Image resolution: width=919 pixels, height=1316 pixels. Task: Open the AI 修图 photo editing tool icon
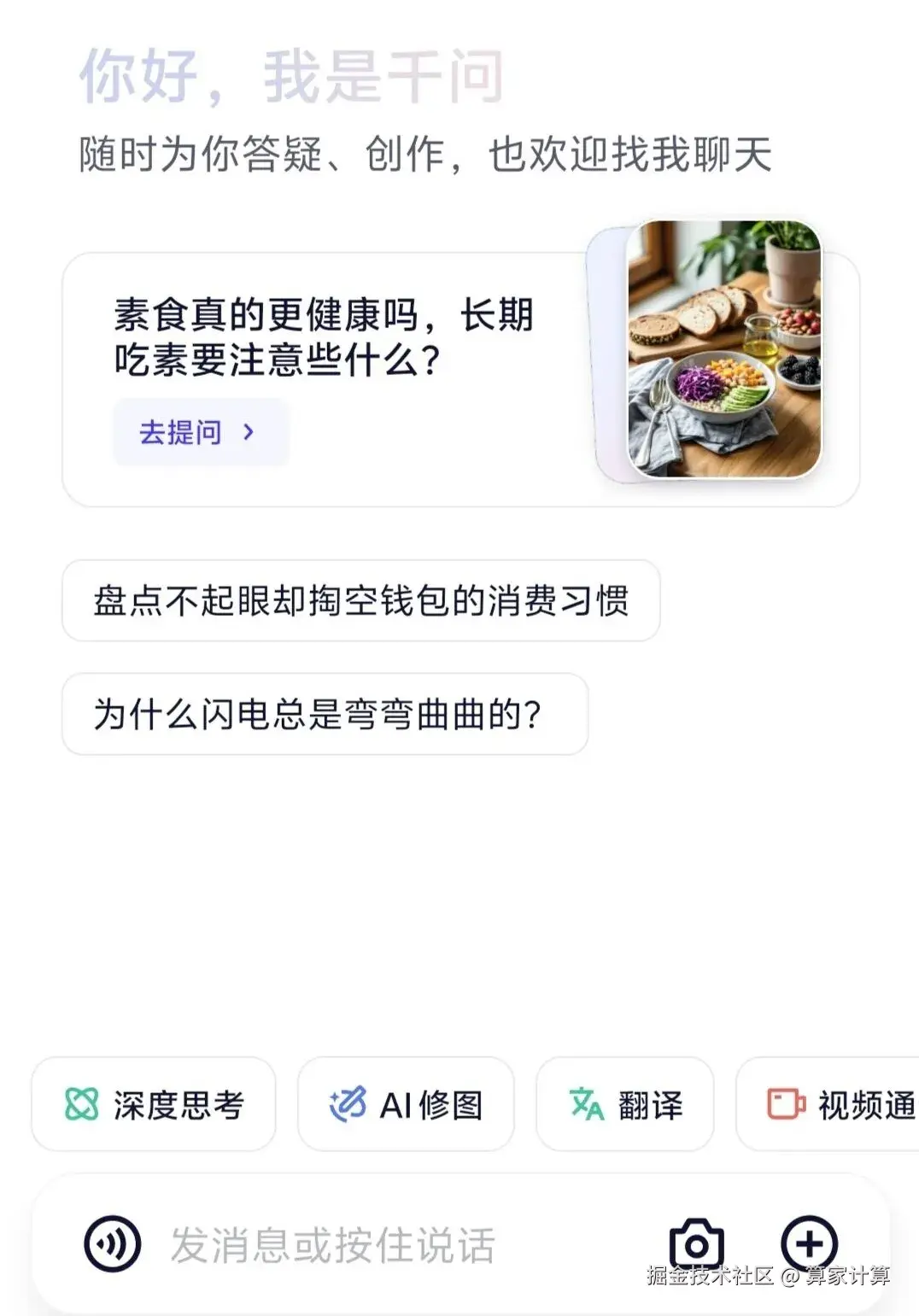click(x=350, y=1104)
